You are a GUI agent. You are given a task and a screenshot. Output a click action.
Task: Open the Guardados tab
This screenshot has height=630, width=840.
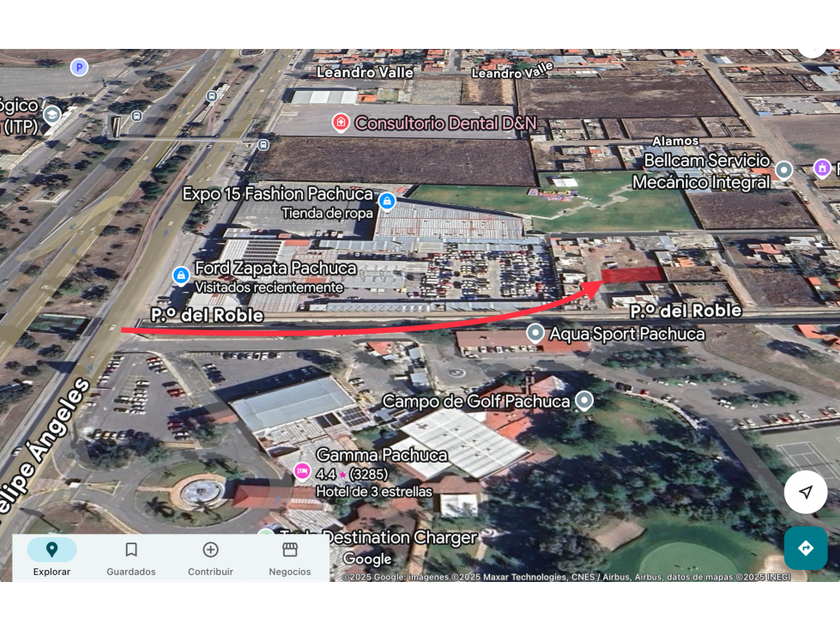tap(131, 557)
